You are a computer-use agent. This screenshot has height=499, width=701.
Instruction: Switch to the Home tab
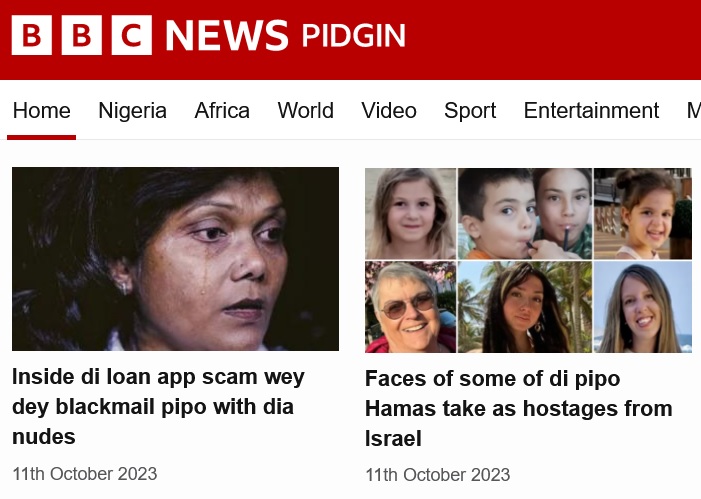coord(42,110)
